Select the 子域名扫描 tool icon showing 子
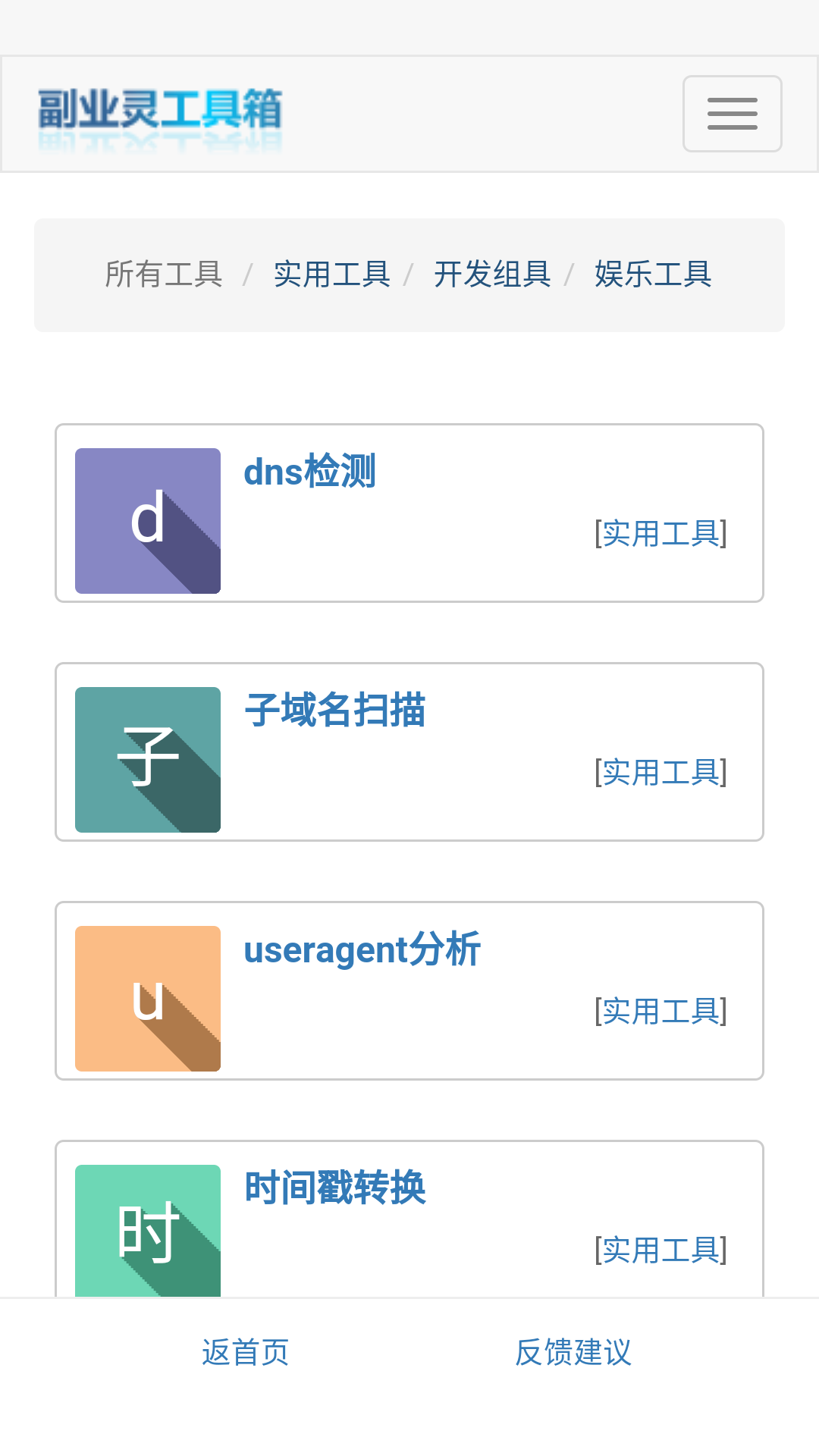 147,759
